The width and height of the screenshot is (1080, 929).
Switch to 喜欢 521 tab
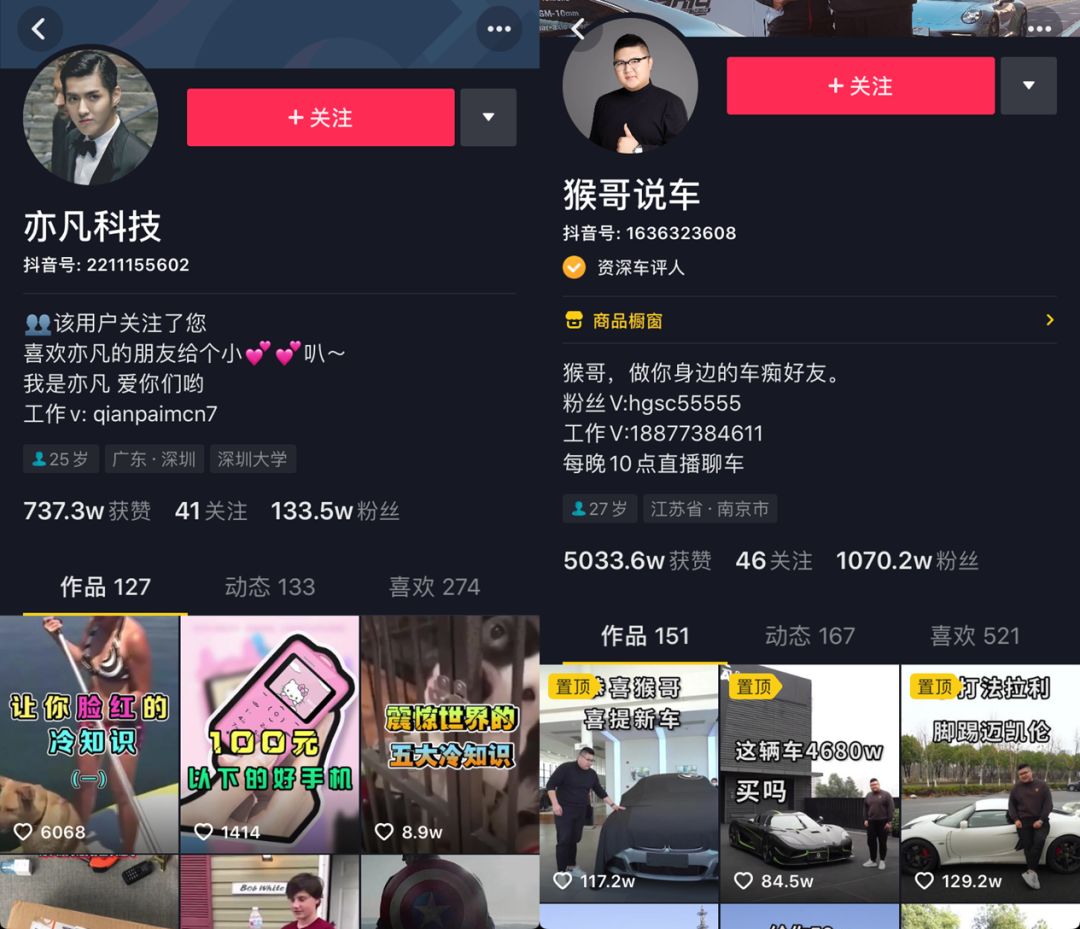pyautogui.click(x=974, y=636)
